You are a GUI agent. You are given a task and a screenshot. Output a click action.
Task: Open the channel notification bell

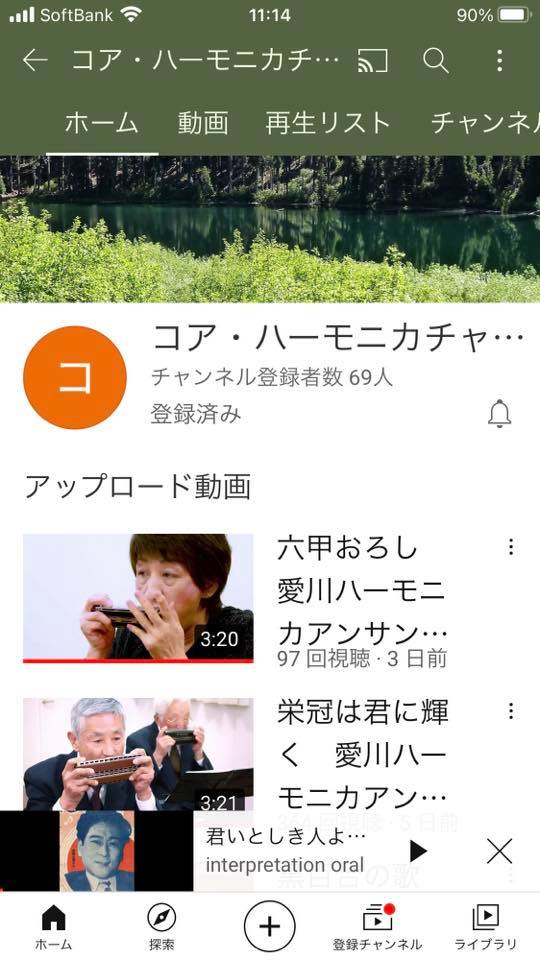(500, 414)
